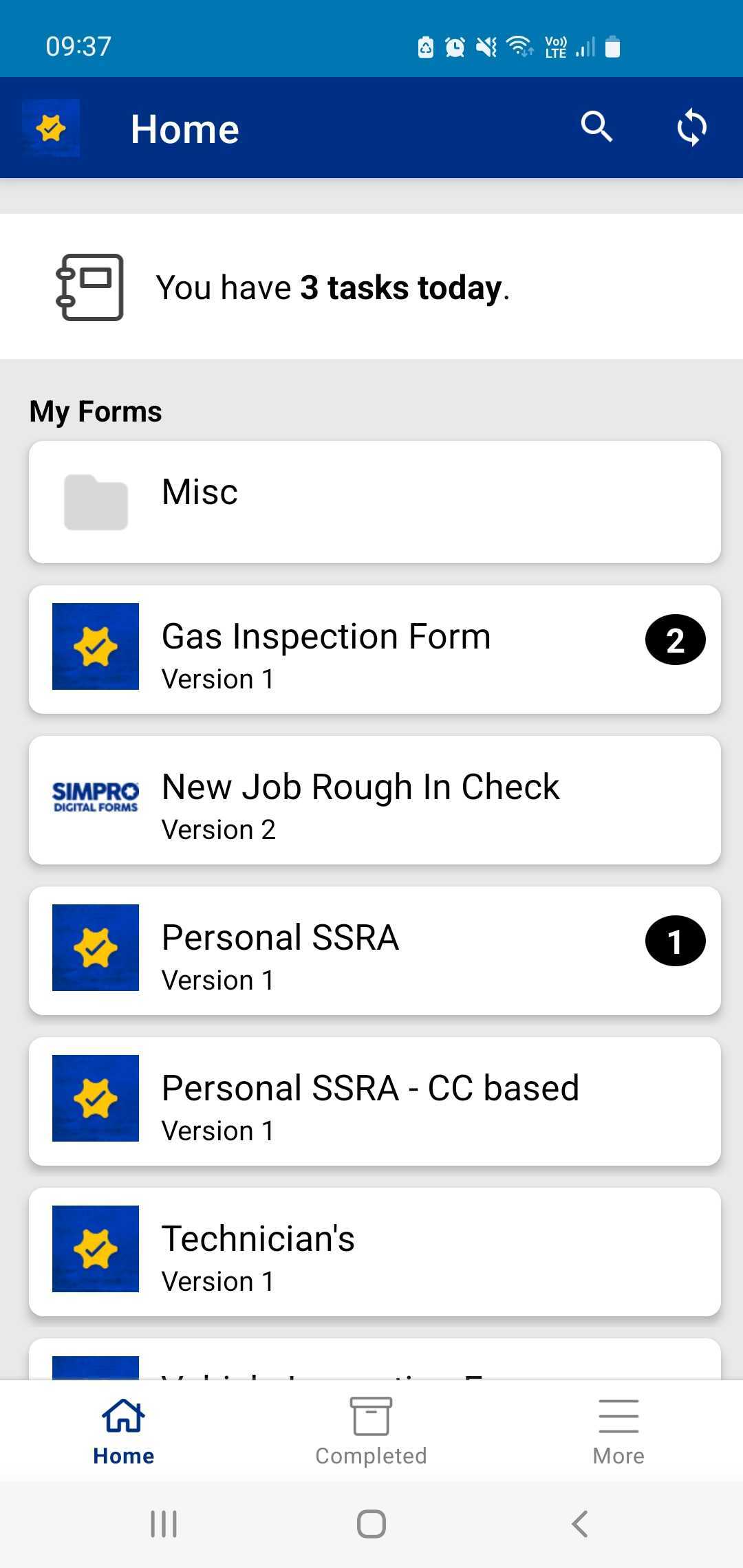The height and width of the screenshot is (1568, 743).
Task: Tap the badge showing 2 on Gas Inspection Form
Action: tap(675, 638)
